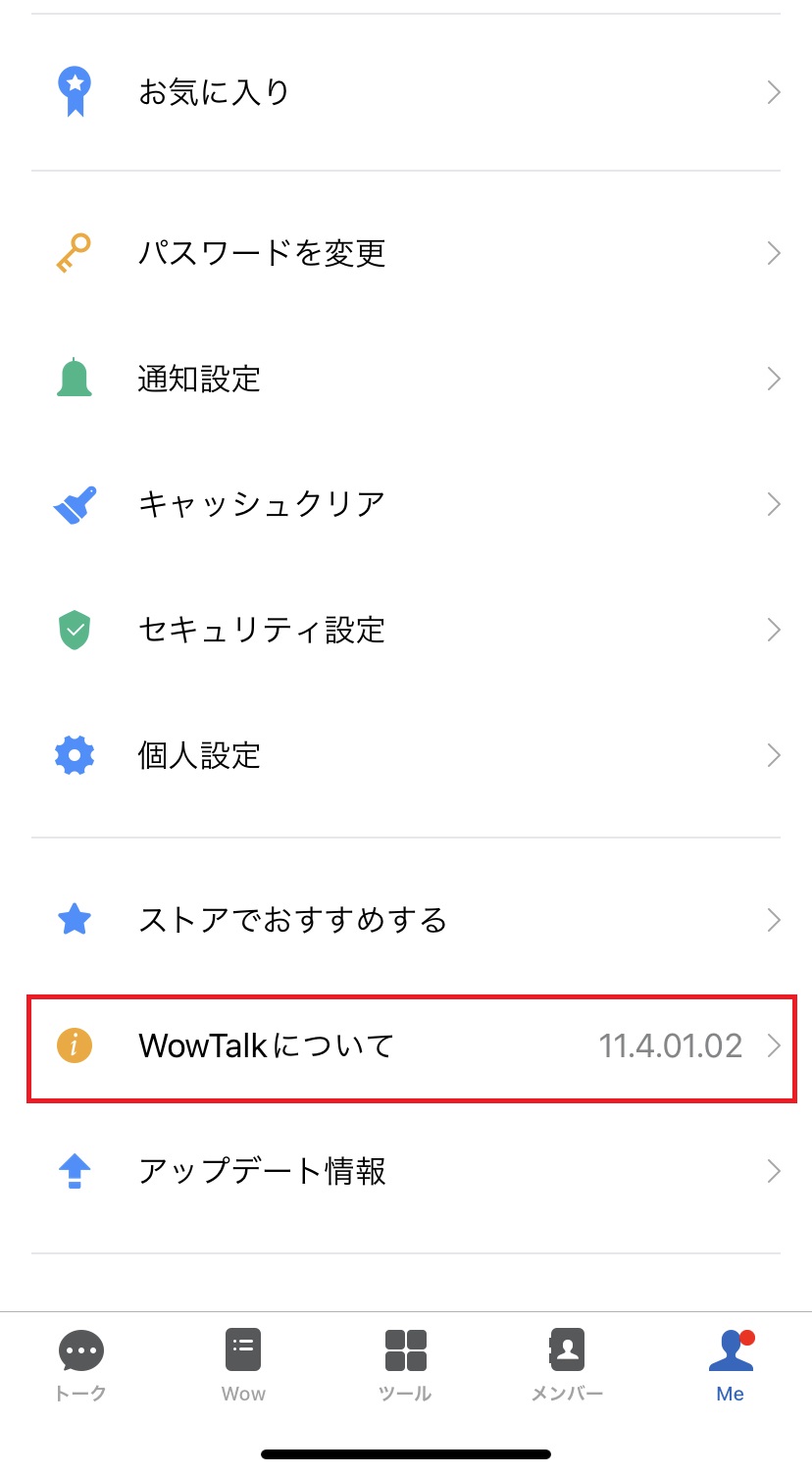The image size is (812, 1475).
Task: Open WowTalkについて about page
Action: point(406,1045)
